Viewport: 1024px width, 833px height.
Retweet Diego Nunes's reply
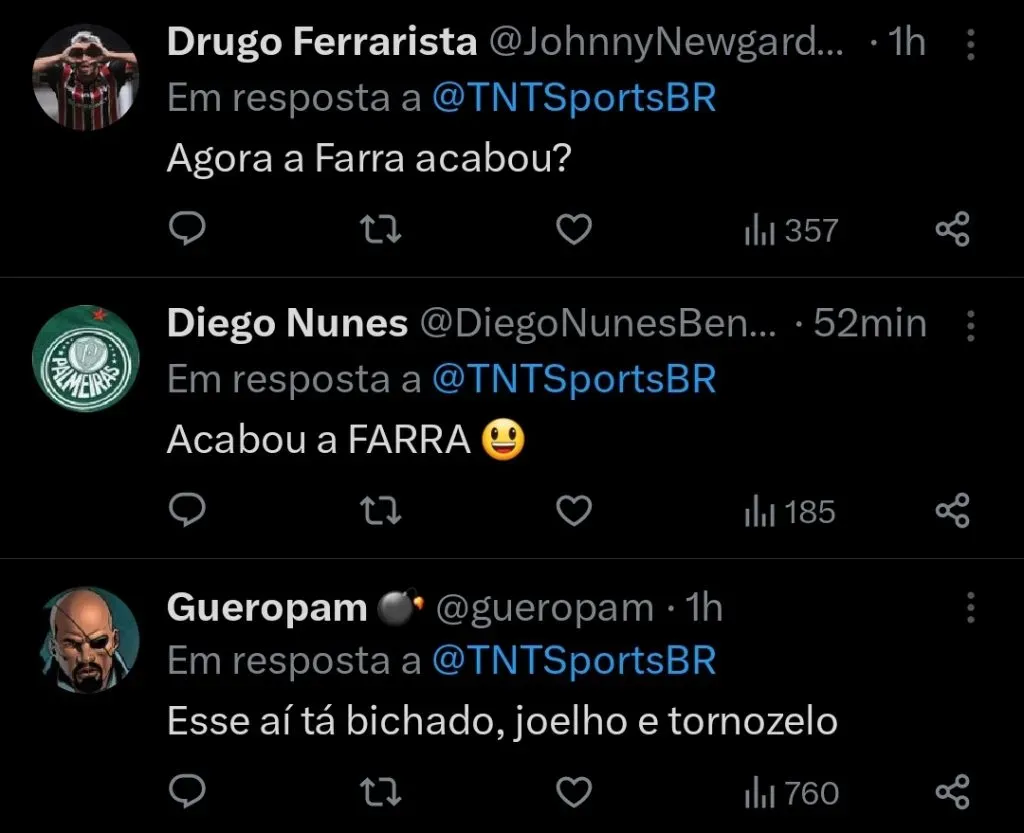point(380,512)
